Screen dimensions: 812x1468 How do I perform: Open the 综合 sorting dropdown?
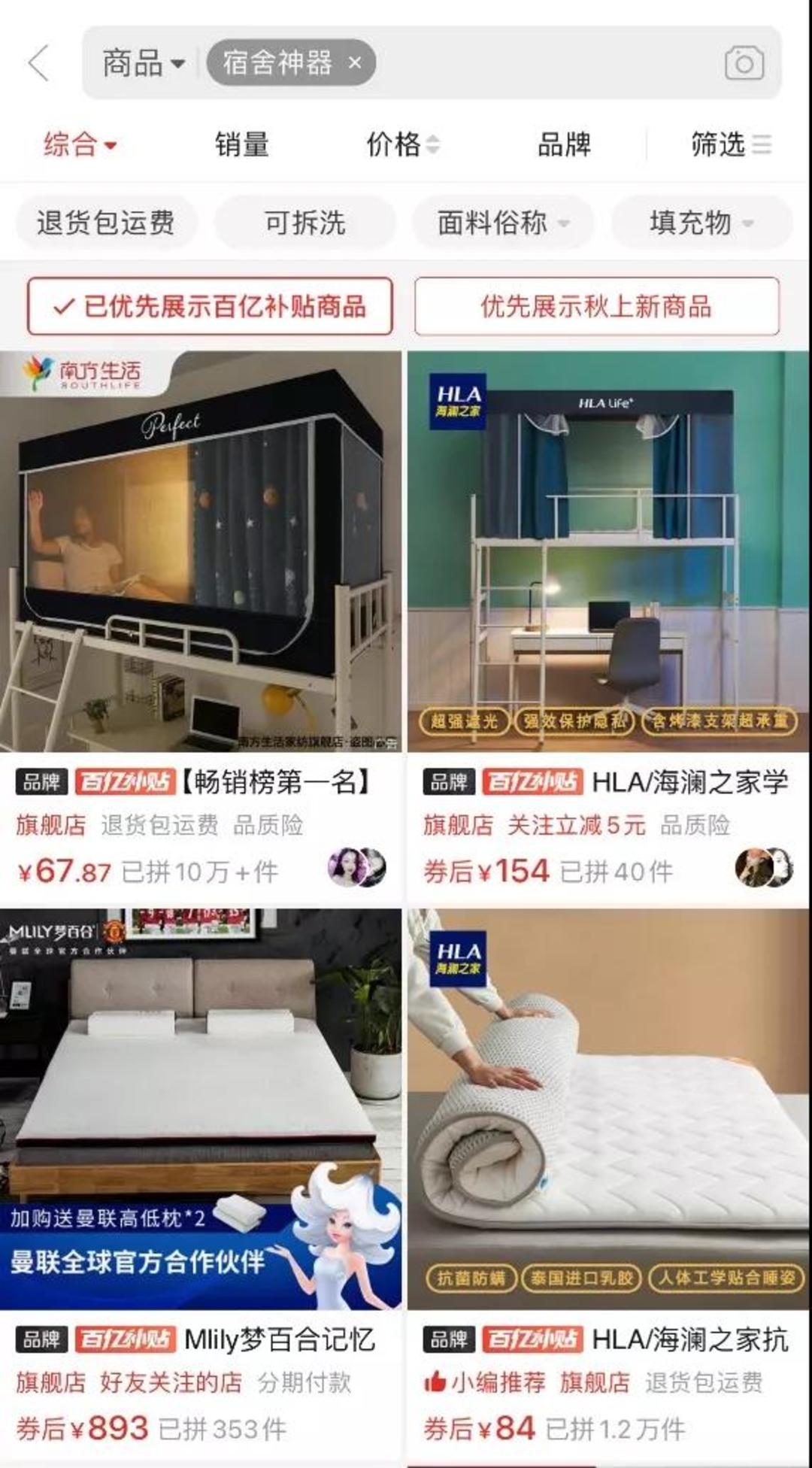coord(80,144)
